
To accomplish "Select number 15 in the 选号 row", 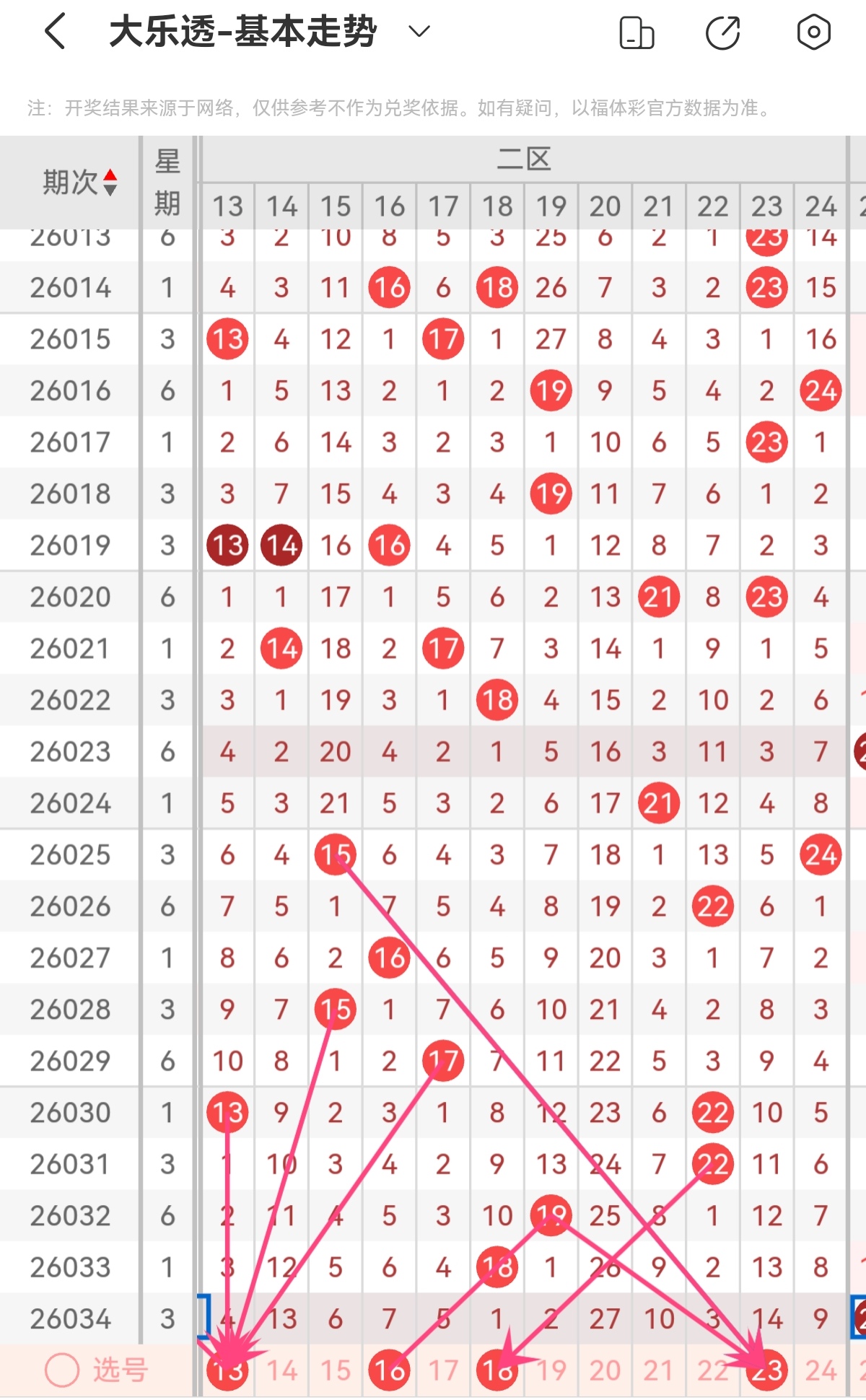I will coord(336,1370).
